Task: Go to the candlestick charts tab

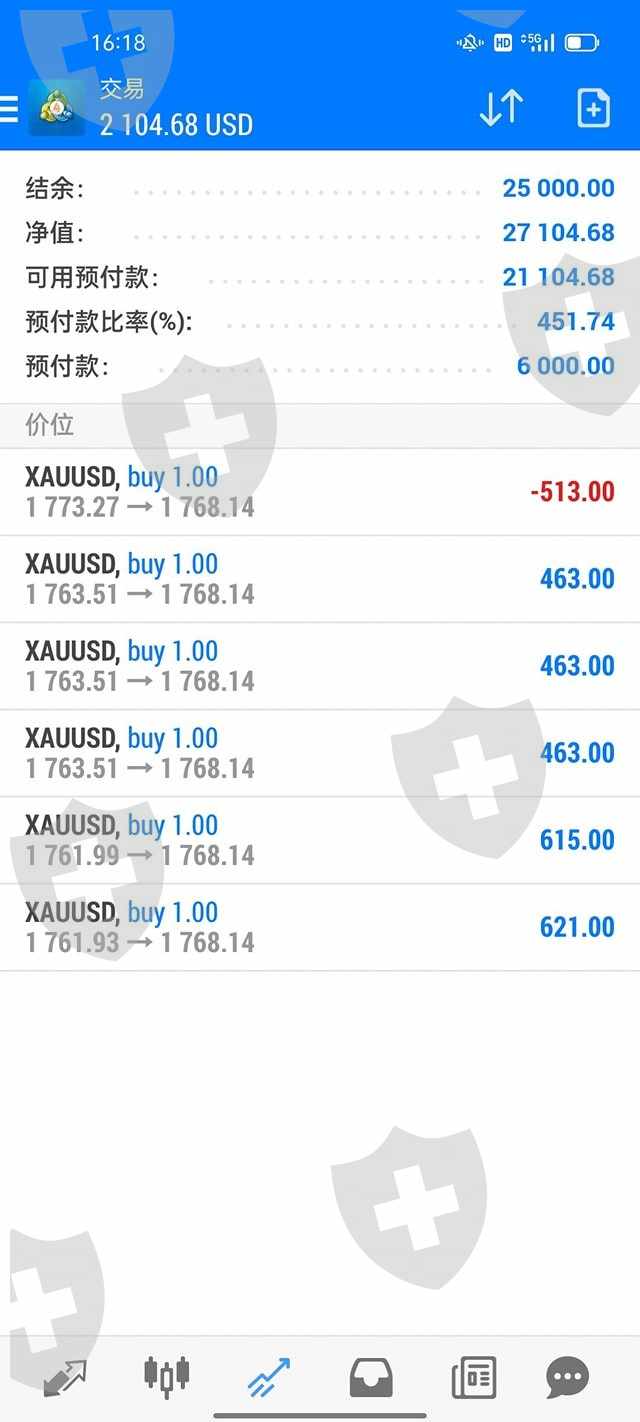Action: pyautogui.click(x=166, y=1378)
